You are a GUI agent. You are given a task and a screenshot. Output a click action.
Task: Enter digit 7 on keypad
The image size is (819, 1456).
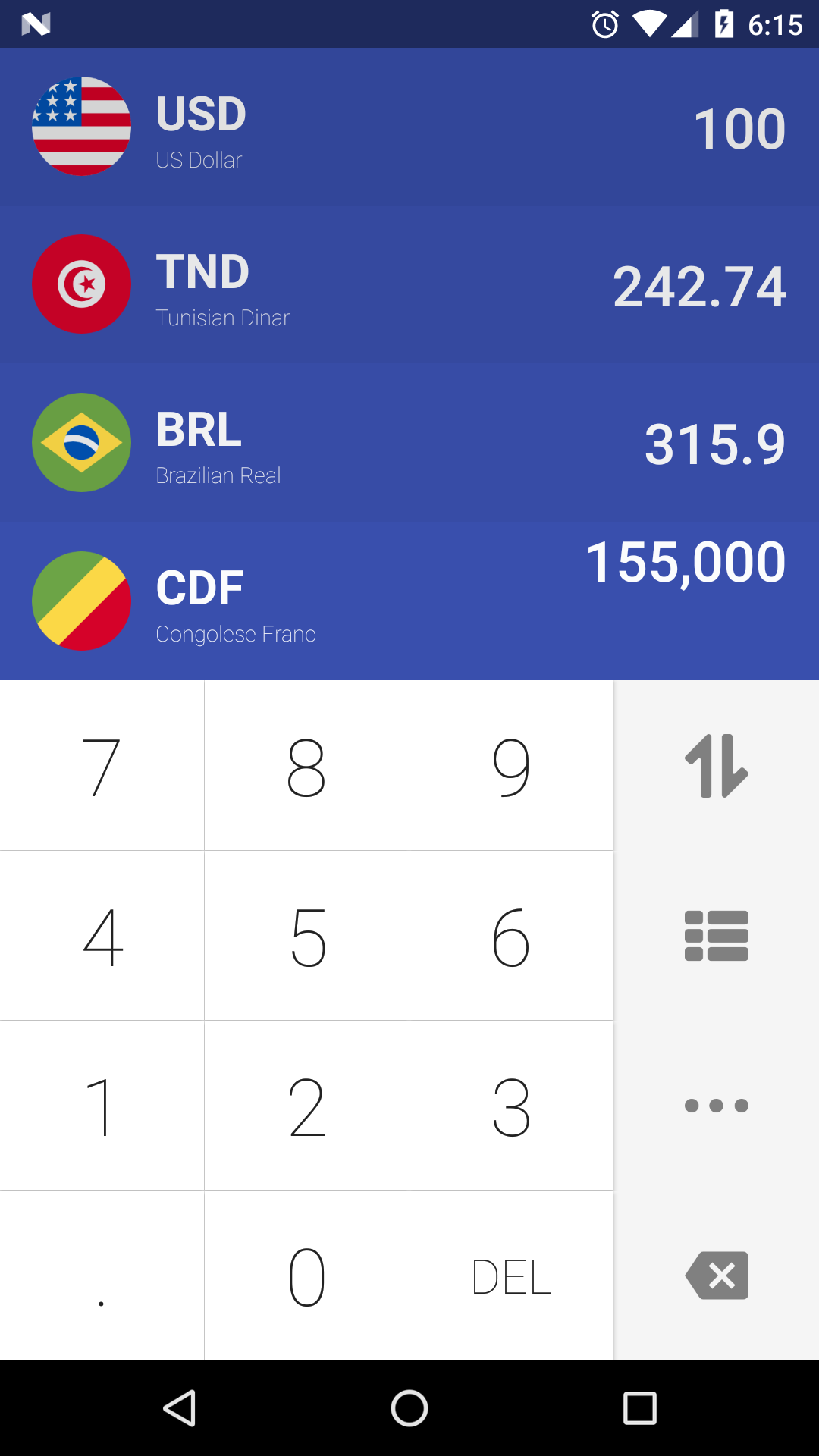(x=102, y=766)
